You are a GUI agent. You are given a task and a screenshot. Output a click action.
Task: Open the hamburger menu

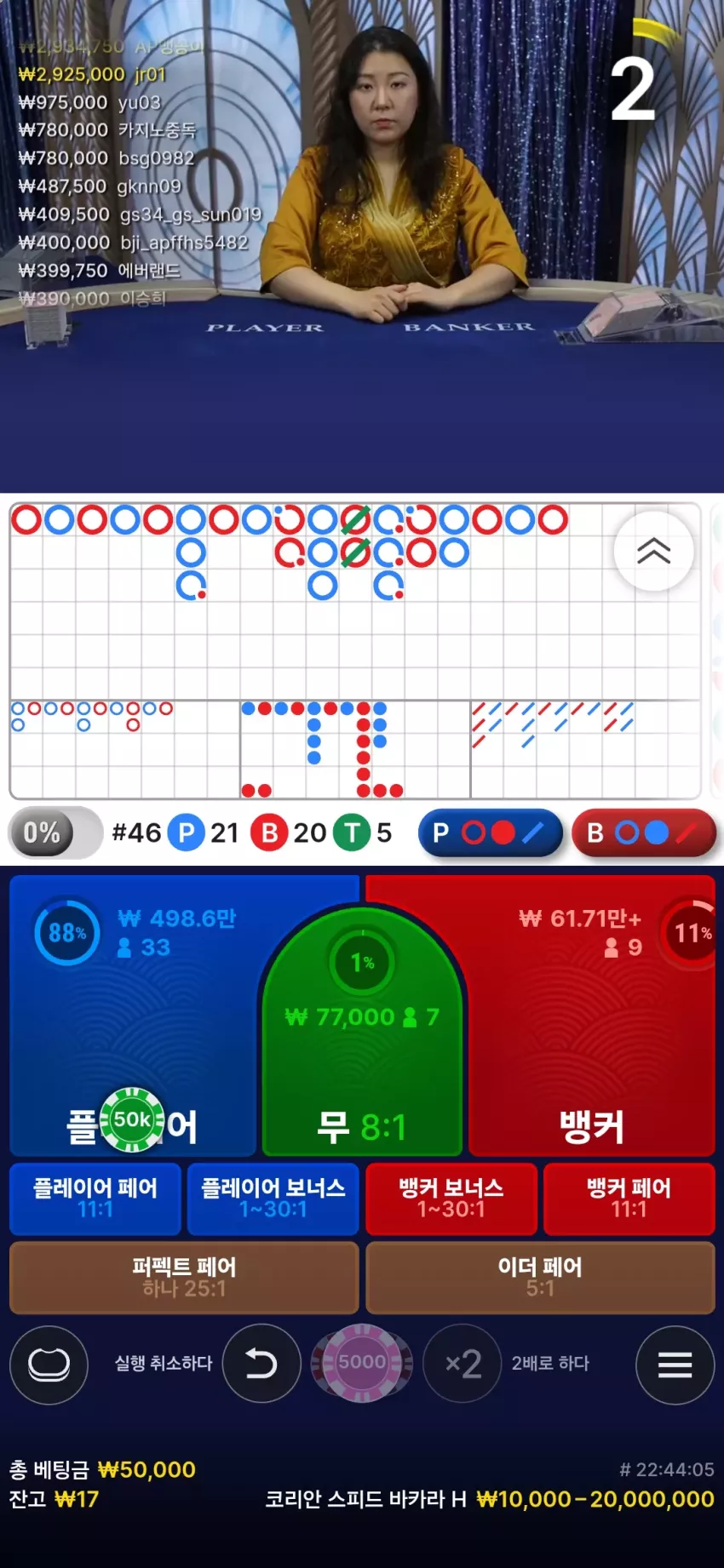pos(675,1365)
